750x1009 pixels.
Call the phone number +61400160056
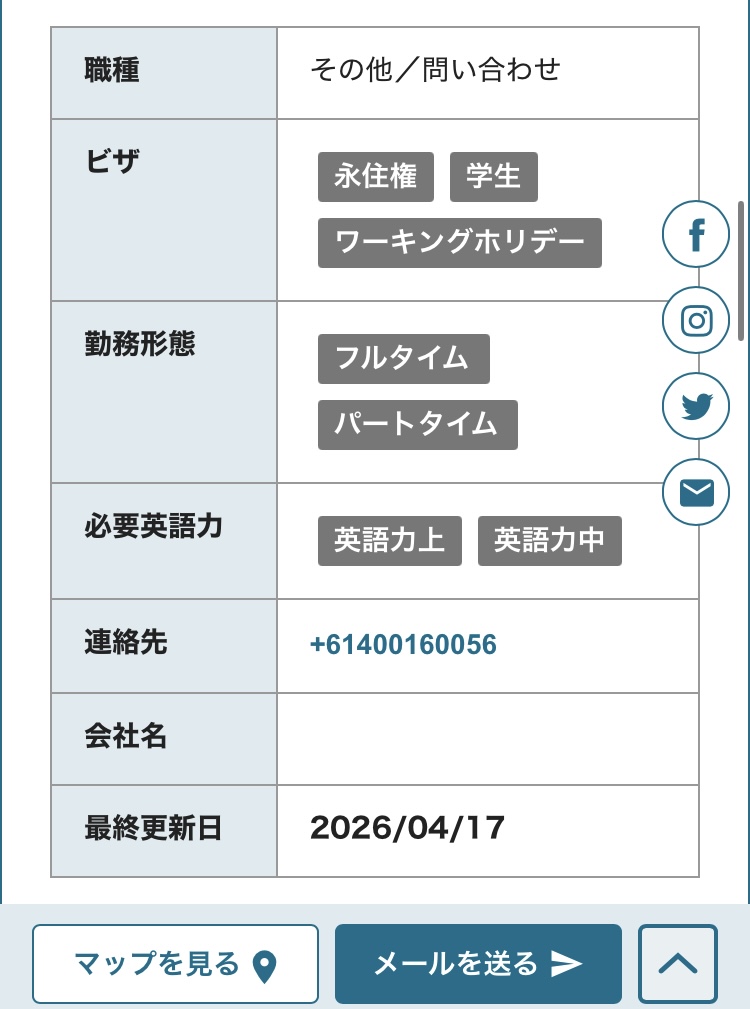(x=403, y=645)
